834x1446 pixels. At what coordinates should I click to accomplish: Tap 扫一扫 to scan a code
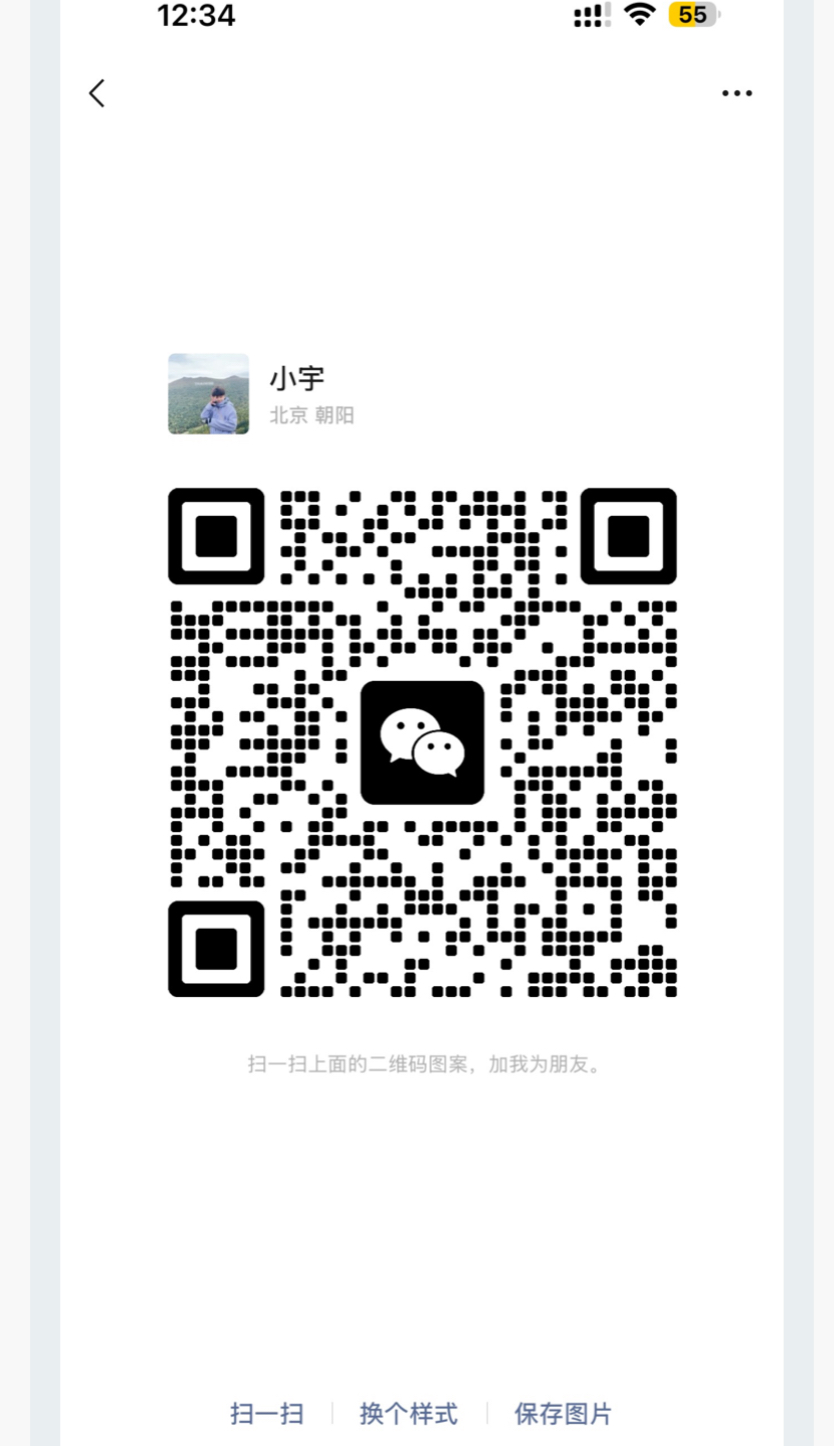pyautogui.click(x=267, y=1413)
